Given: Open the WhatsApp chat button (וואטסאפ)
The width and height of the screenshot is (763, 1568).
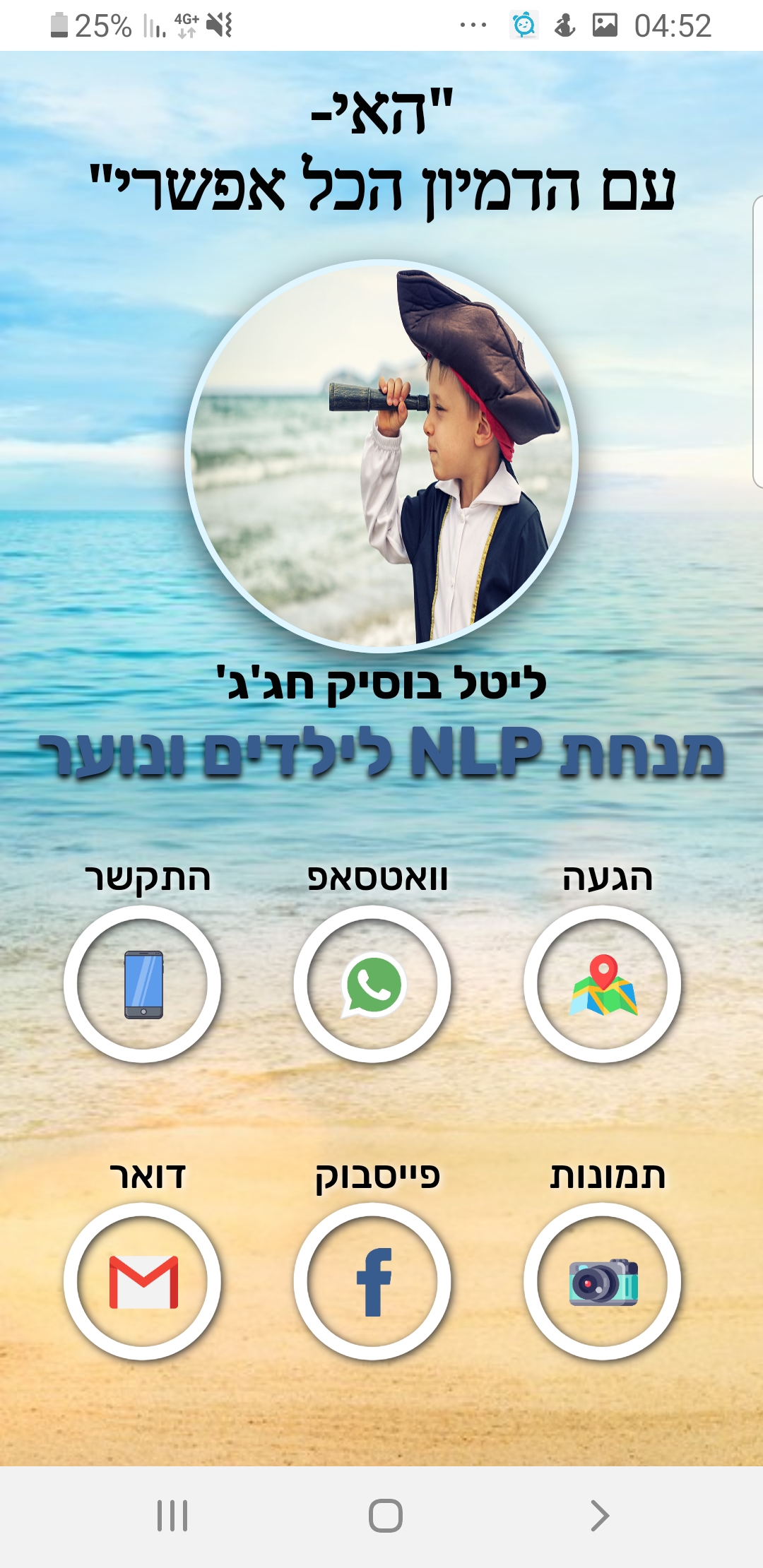Looking at the screenshot, I should 373,984.
